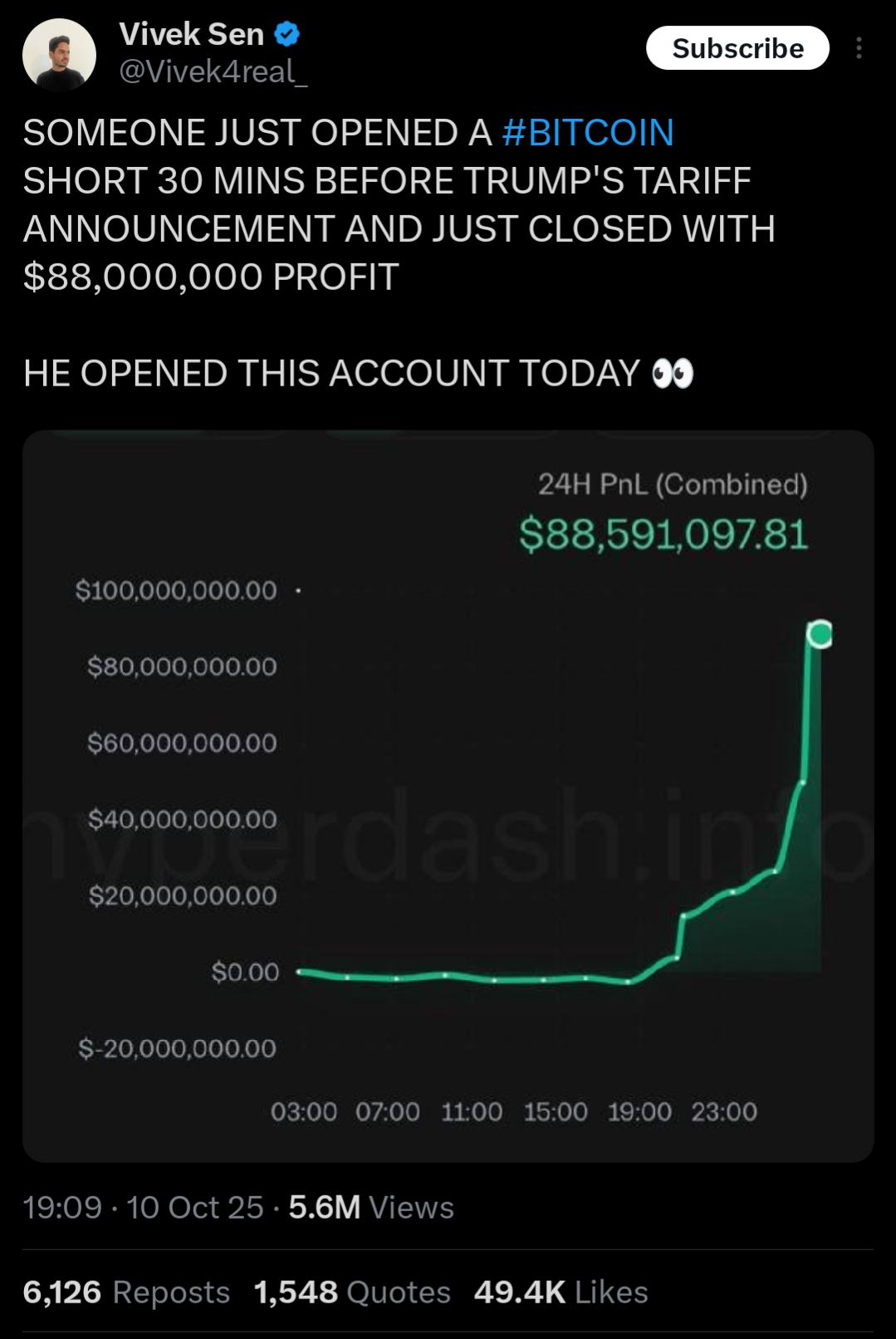See who liked the post
The width and height of the screenshot is (896, 1339).
click(561, 1292)
